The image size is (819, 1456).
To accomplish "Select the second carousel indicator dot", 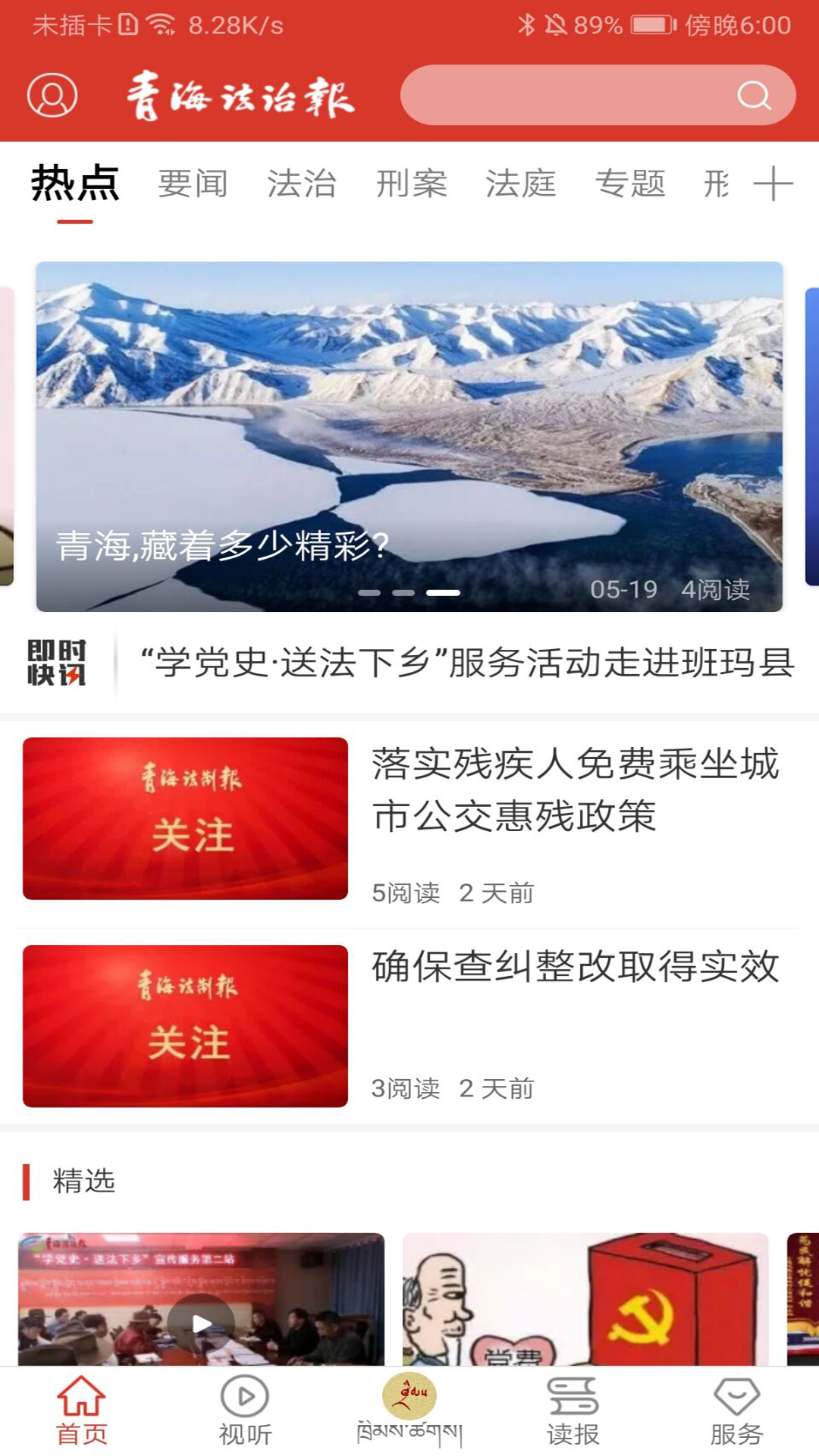I will point(402,591).
